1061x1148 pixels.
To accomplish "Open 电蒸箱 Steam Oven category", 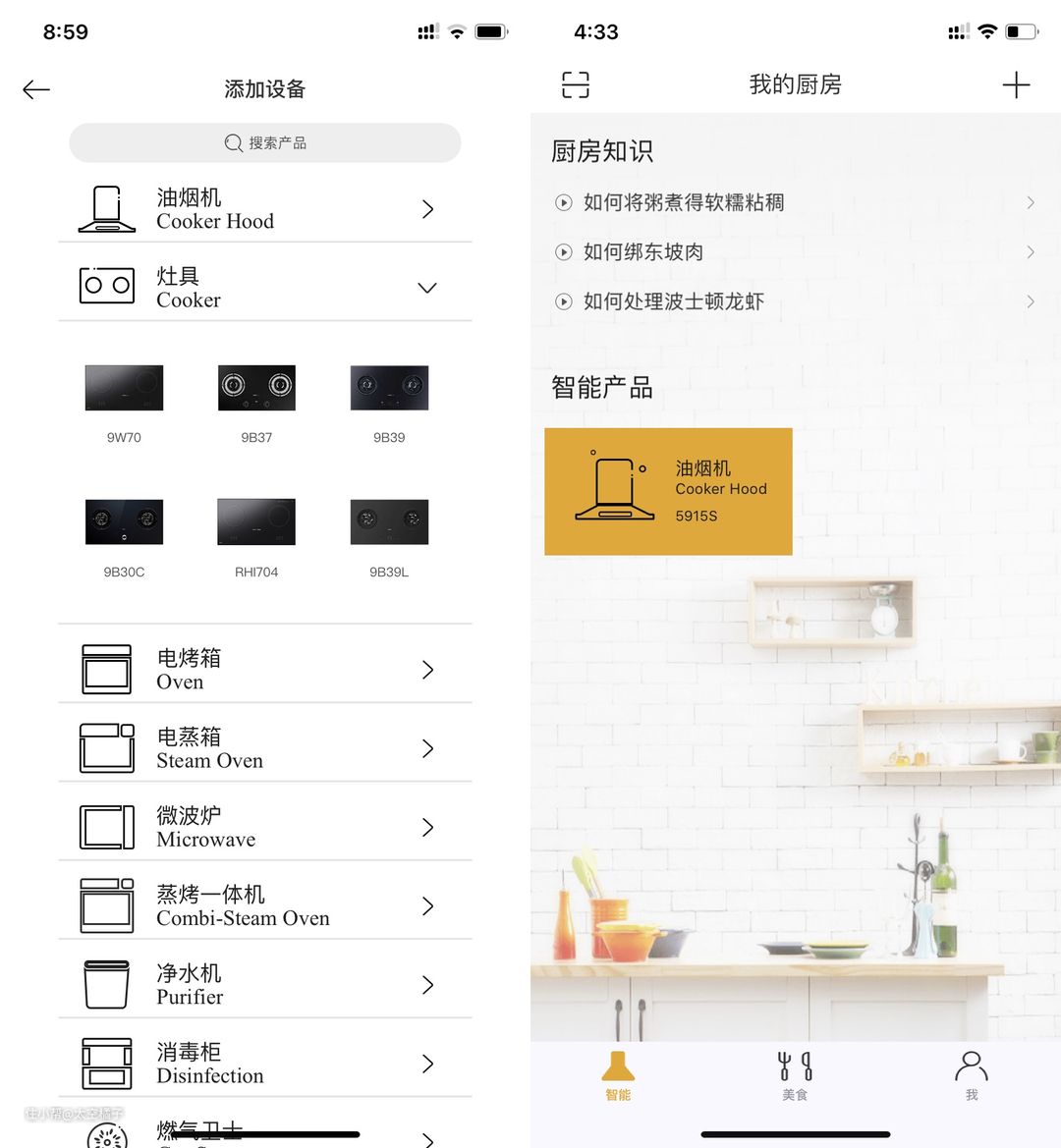I will click(264, 748).
